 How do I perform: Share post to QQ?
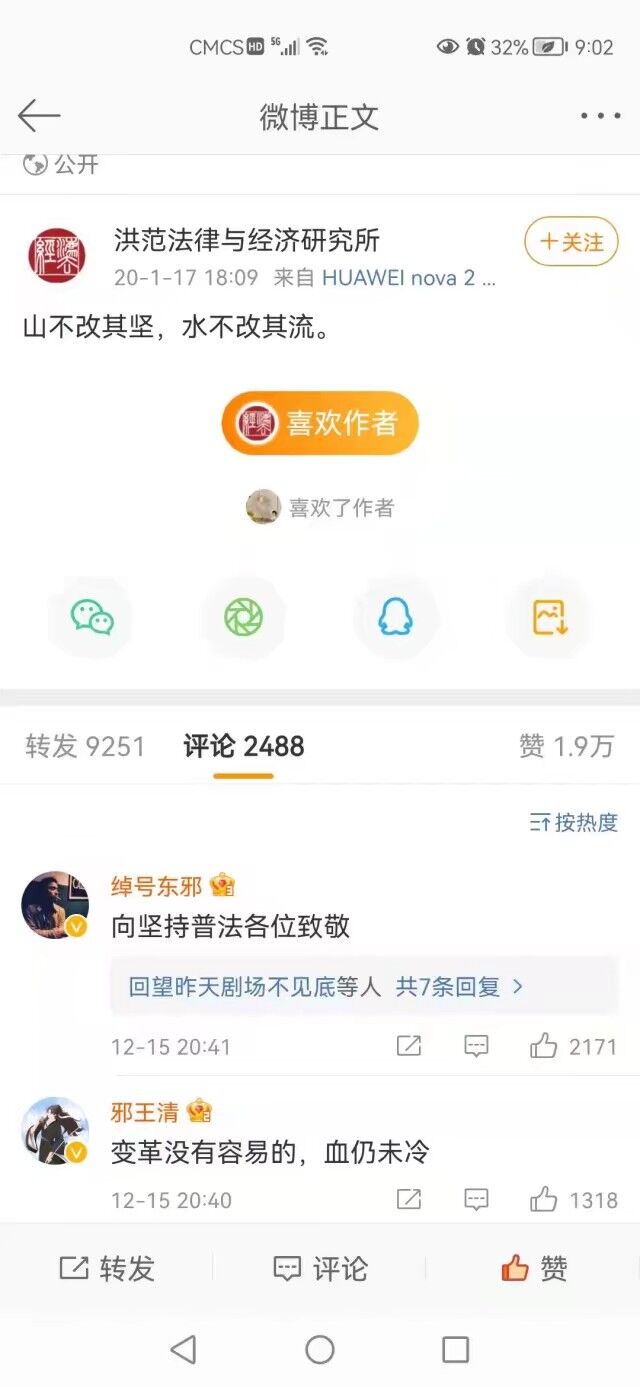395,617
